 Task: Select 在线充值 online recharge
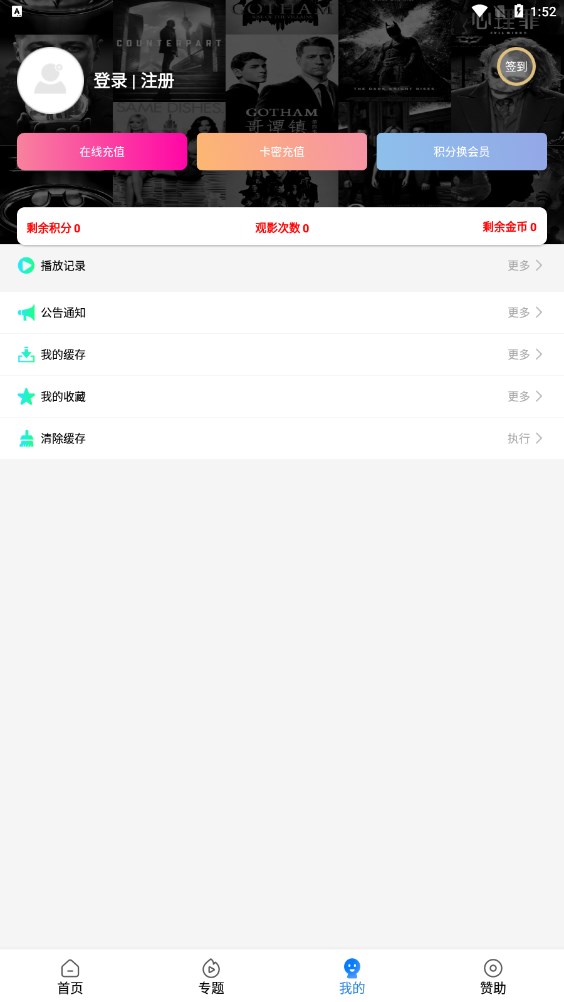pos(102,151)
